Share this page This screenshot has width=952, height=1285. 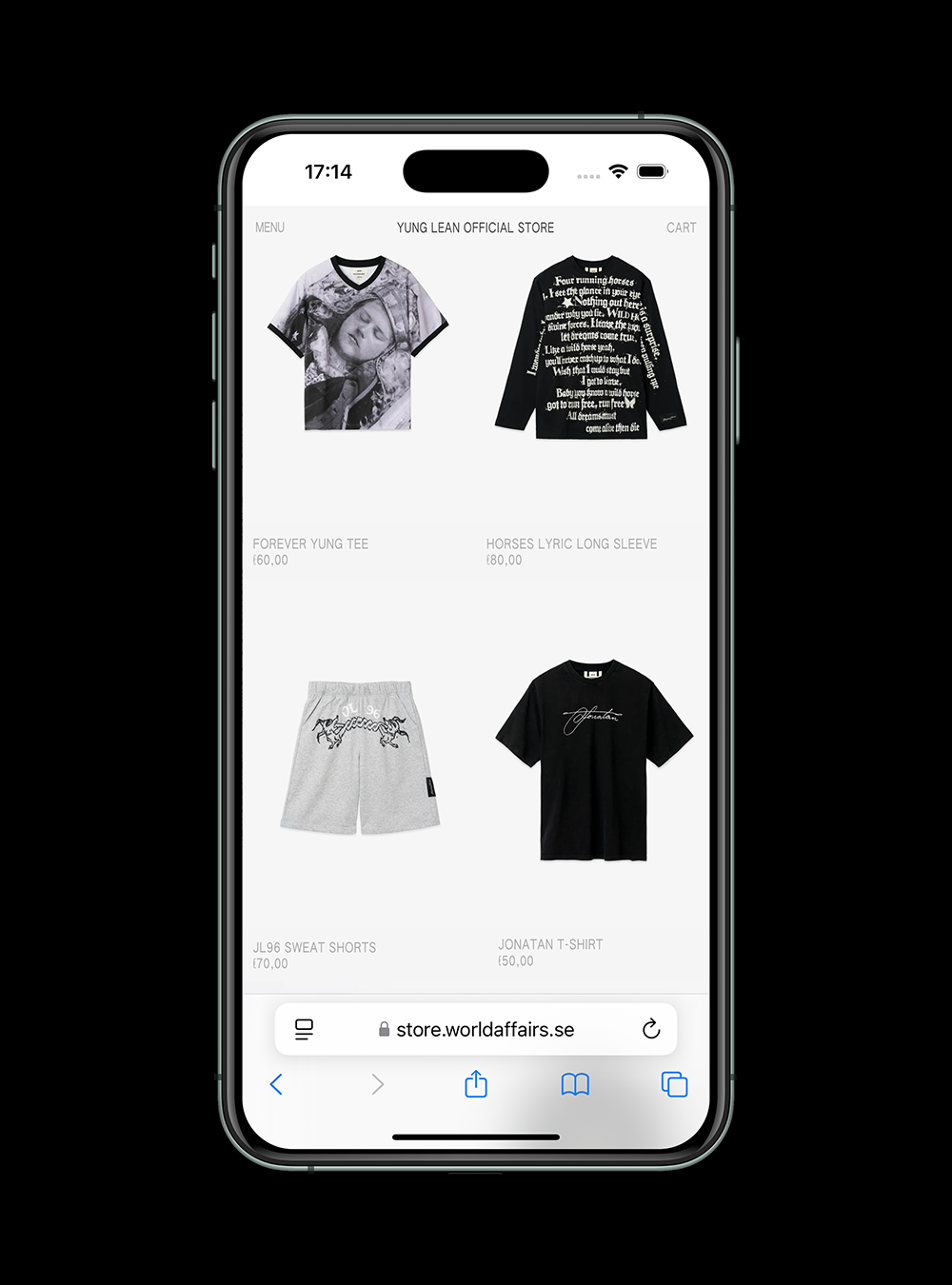tap(476, 1084)
